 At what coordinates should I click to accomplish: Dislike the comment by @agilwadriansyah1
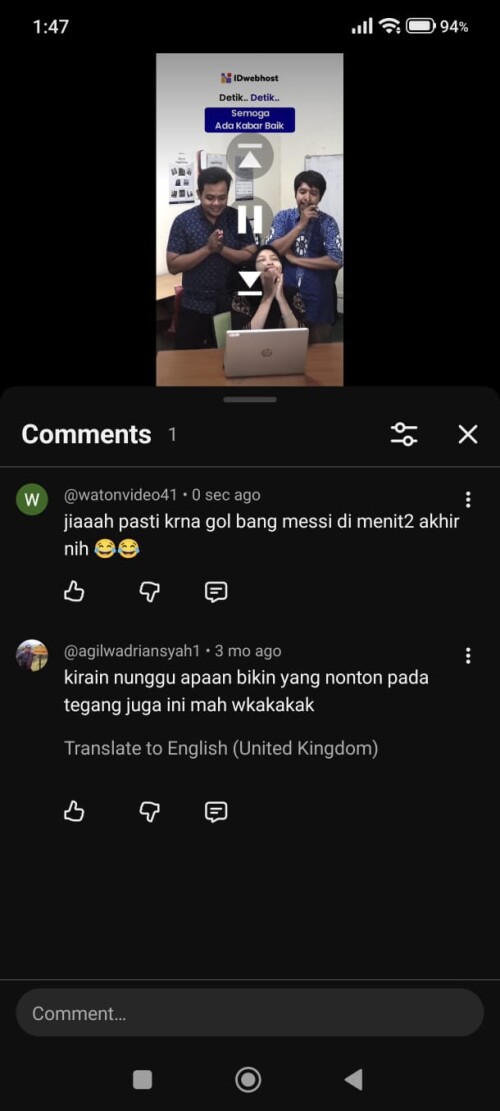pyautogui.click(x=149, y=811)
